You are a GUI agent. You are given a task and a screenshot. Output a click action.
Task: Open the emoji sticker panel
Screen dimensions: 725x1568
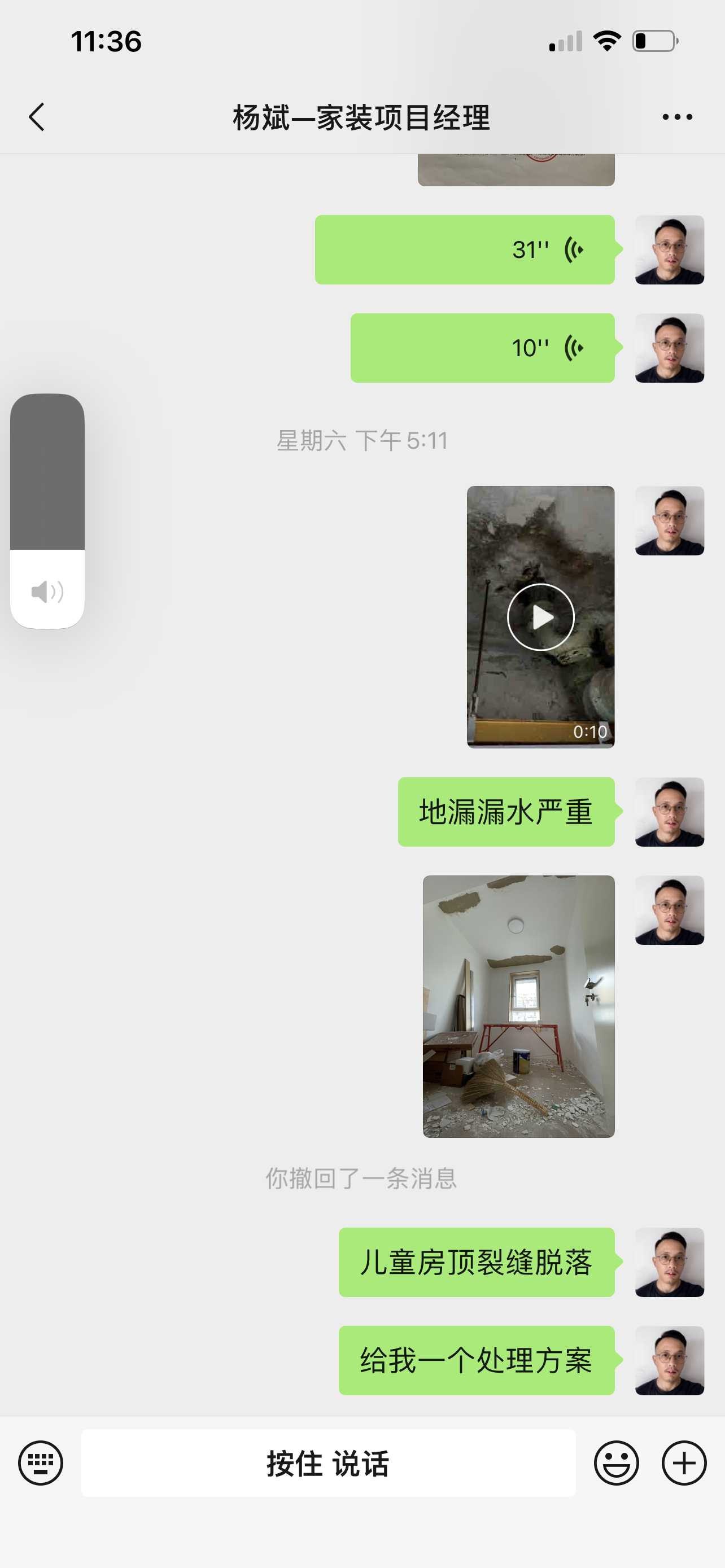point(616,1462)
